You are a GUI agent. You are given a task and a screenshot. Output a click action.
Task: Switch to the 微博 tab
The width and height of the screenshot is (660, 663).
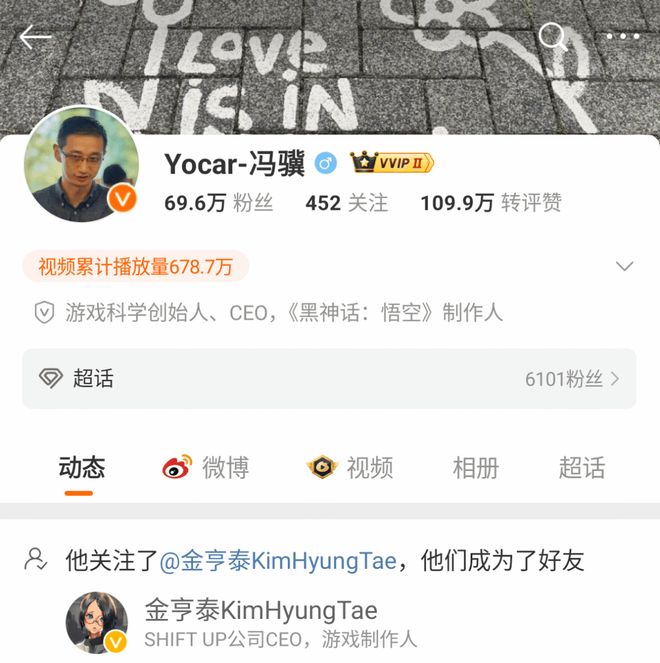pos(206,467)
